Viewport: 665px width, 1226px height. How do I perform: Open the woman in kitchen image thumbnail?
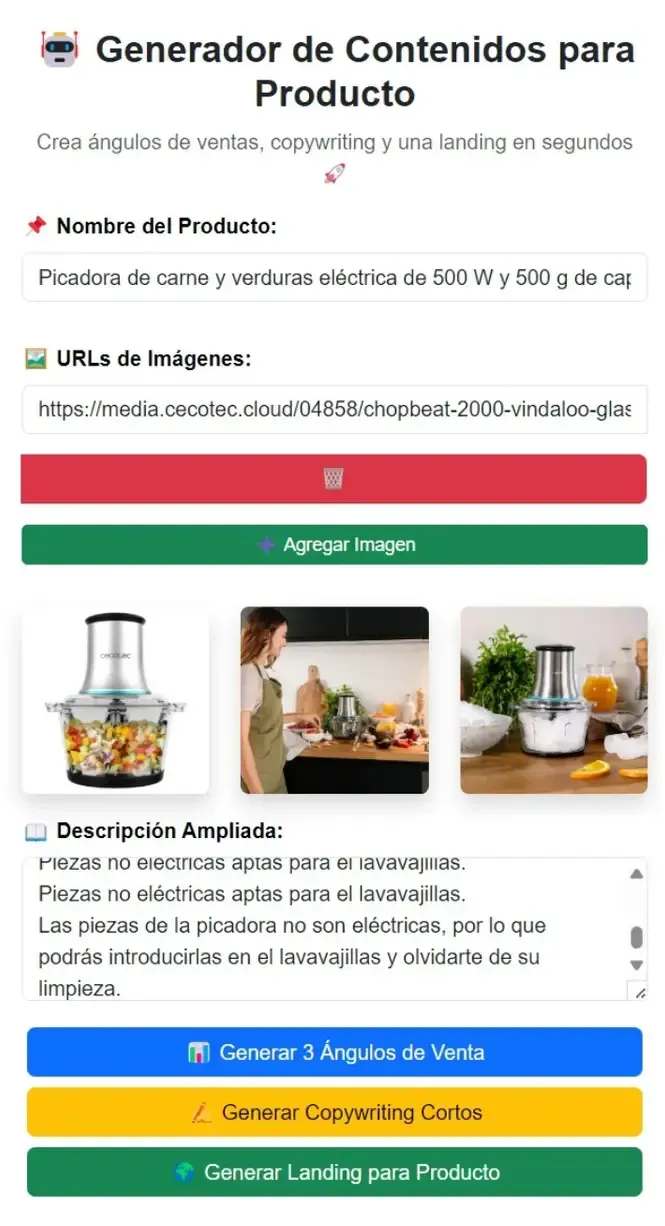point(334,700)
